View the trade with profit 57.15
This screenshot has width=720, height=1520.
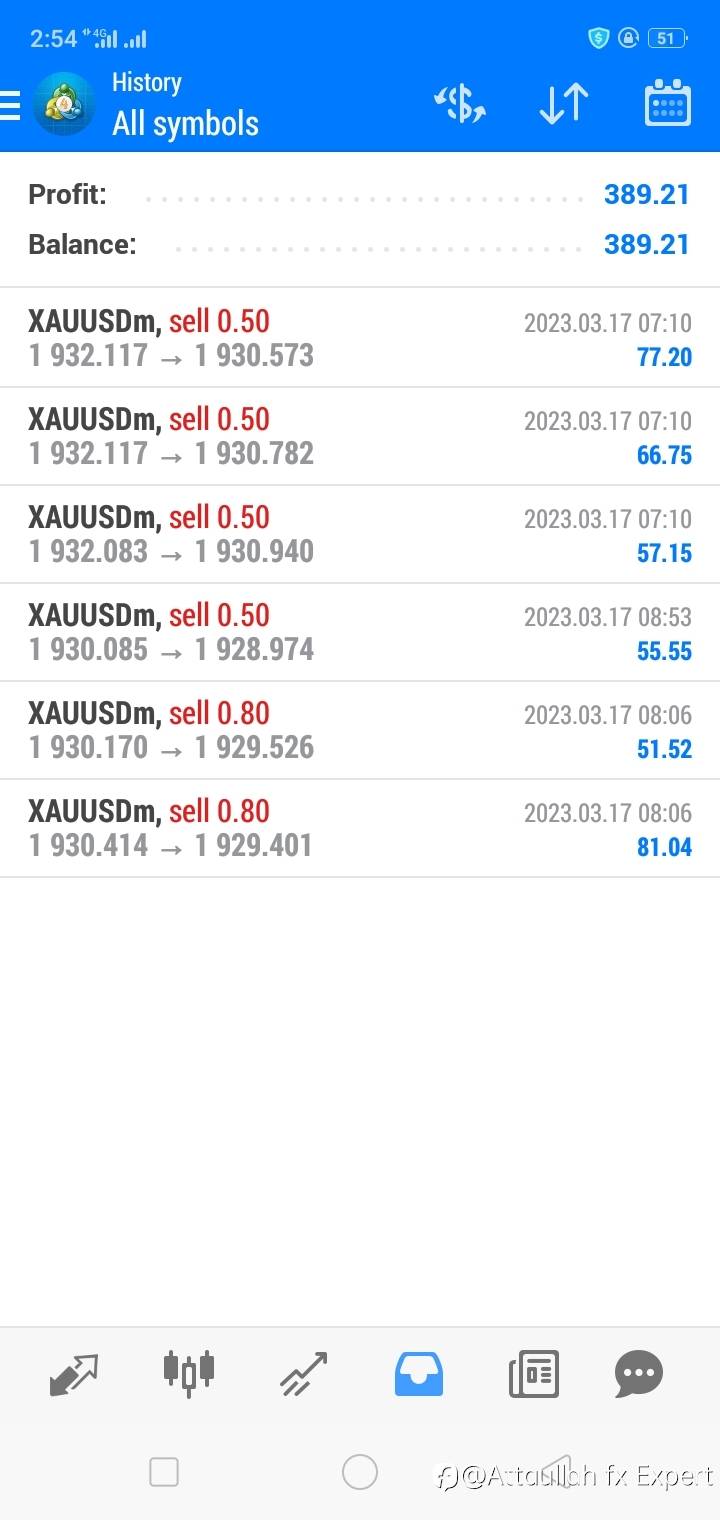coord(360,534)
